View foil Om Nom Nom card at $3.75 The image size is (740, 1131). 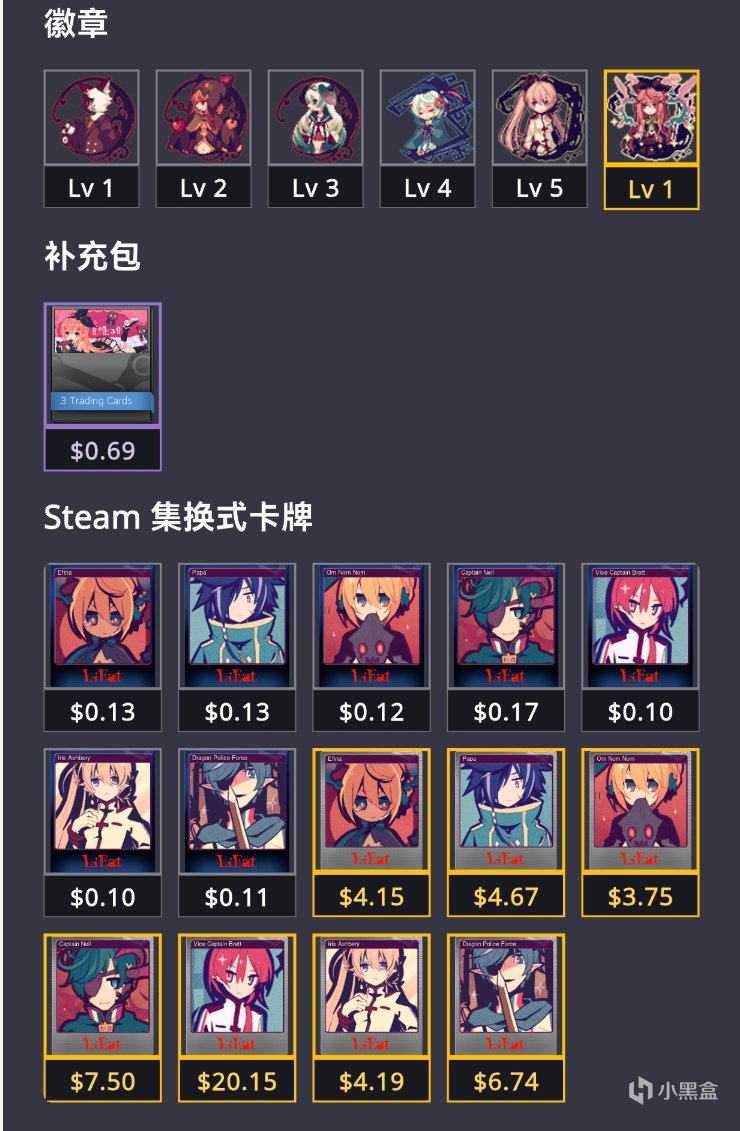click(x=640, y=830)
